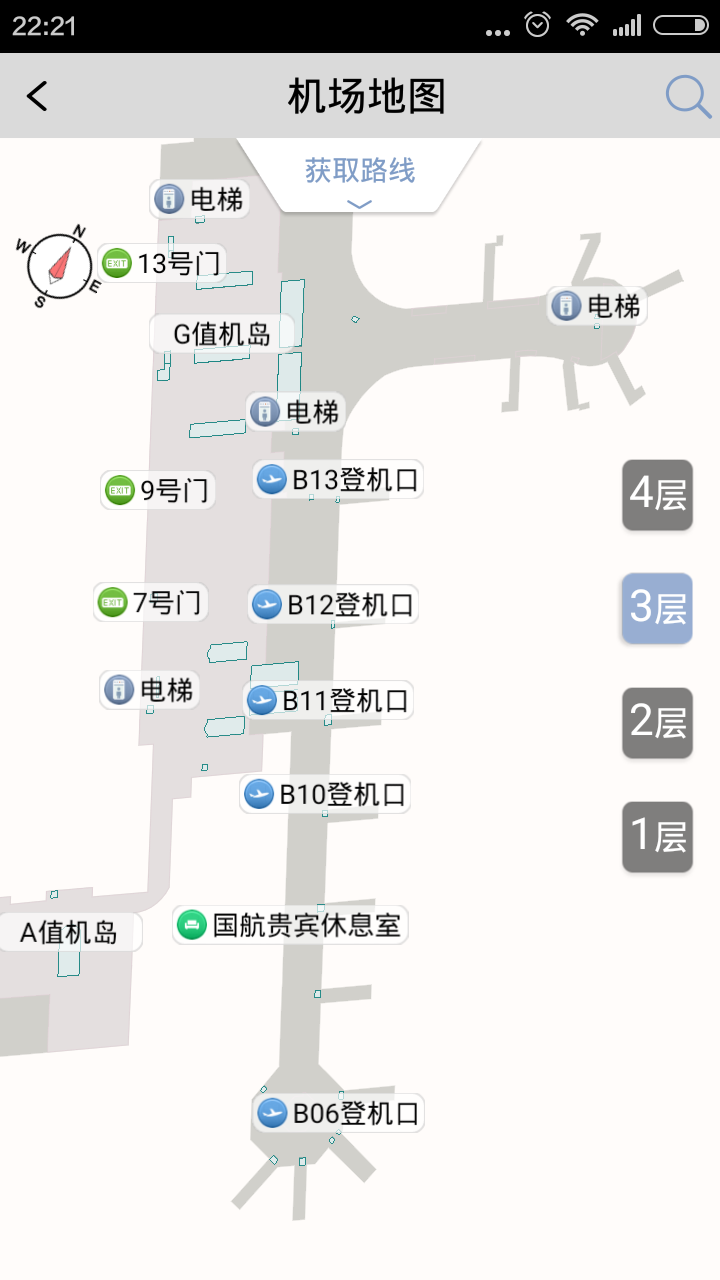Select the A值机岛 check-in label
Screen dimensions: 720x1280
point(70,932)
